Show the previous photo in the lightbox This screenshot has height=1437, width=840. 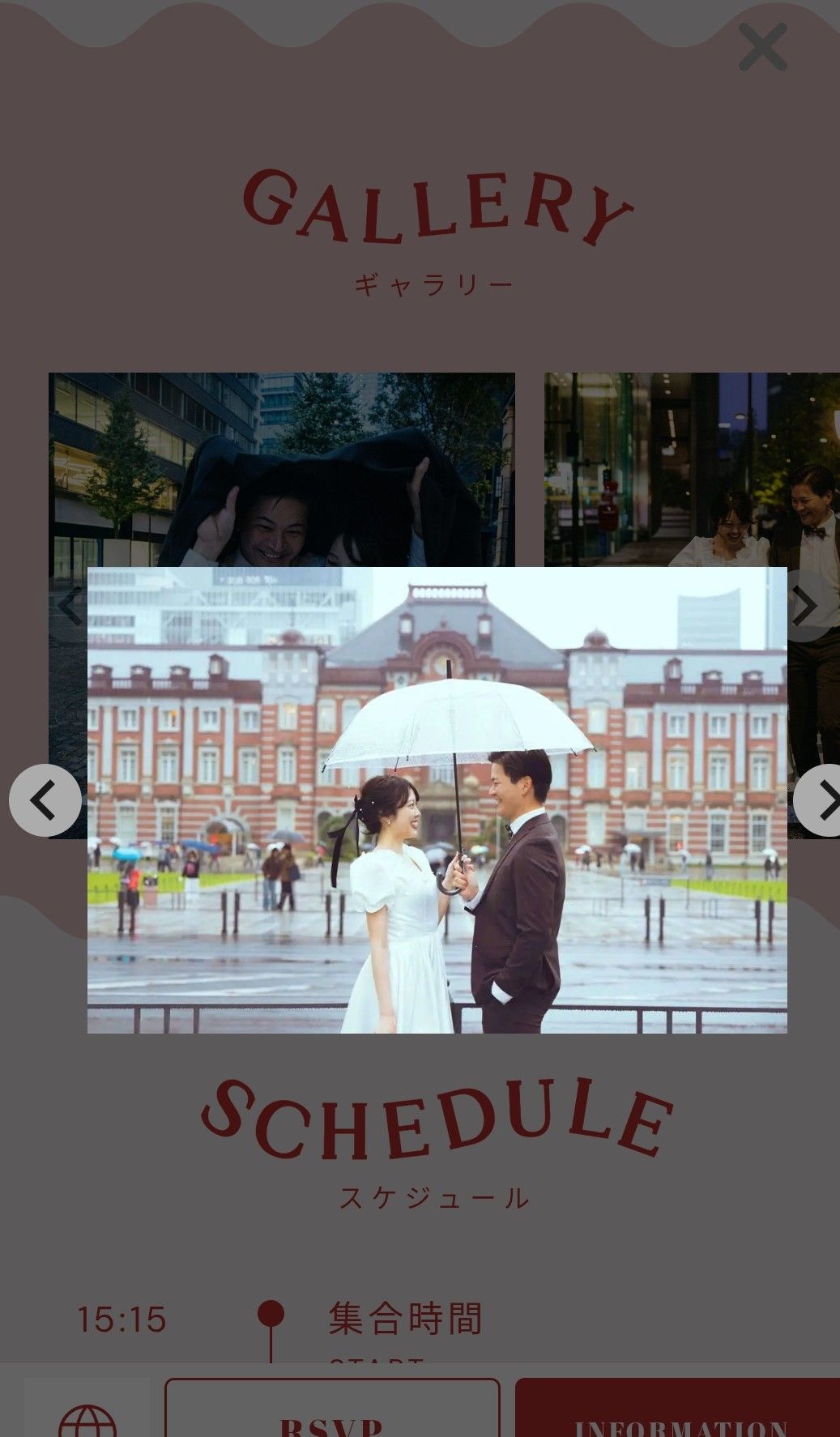[x=45, y=800]
